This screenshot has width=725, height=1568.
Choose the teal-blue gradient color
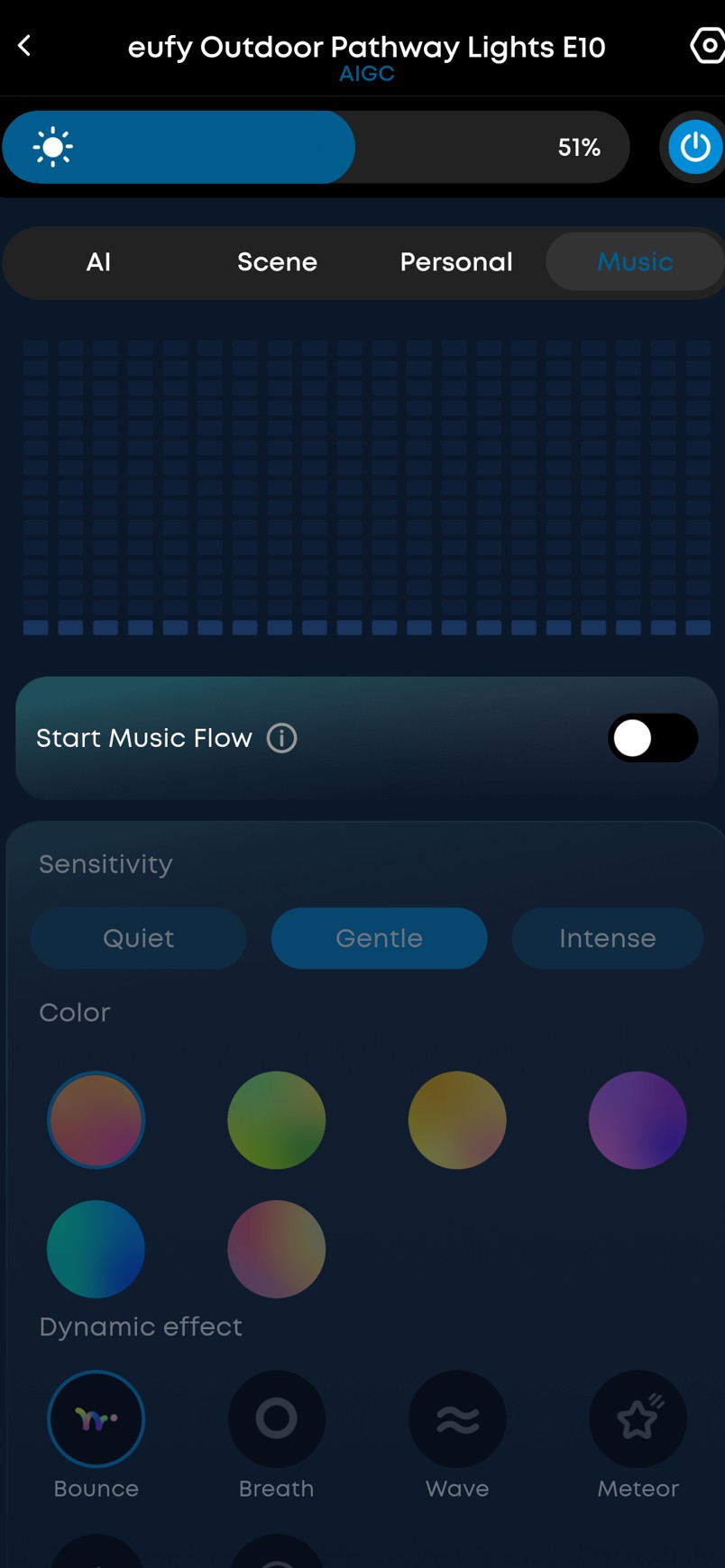[x=96, y=1249]
